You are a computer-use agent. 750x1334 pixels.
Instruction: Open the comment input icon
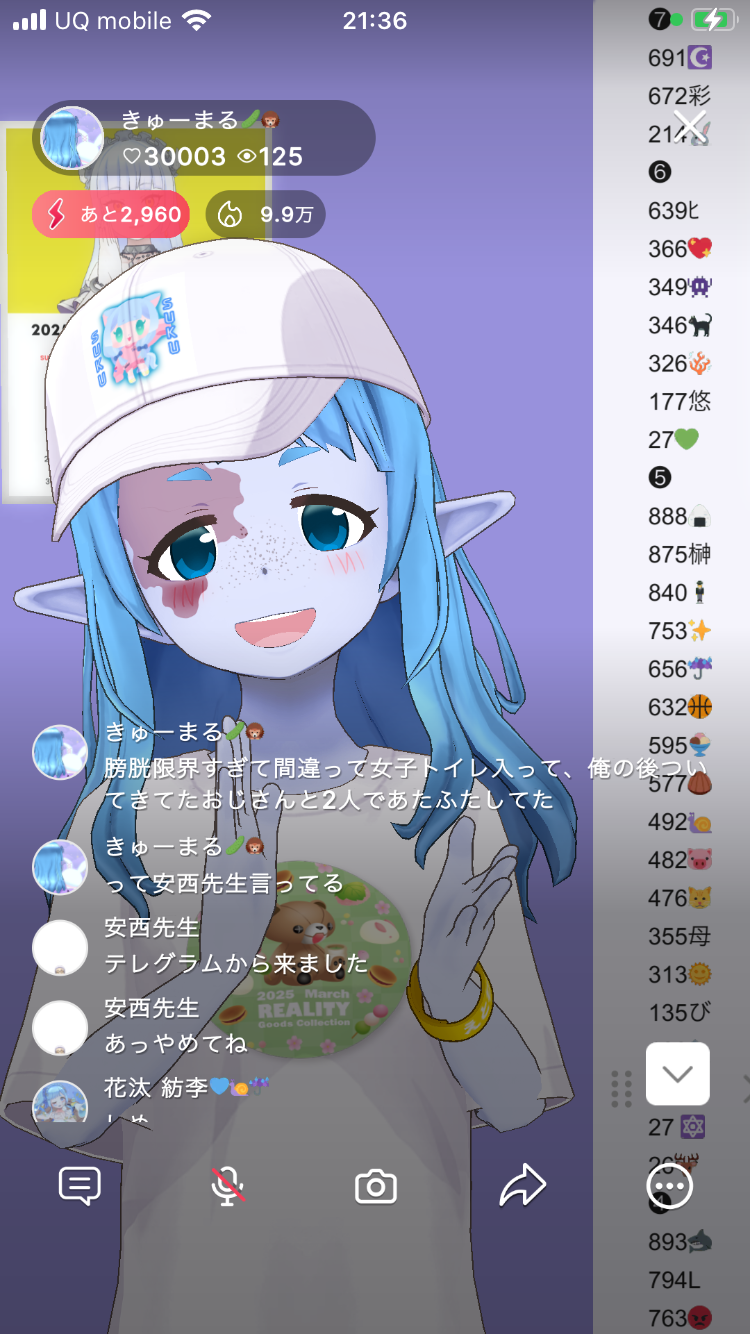pyautogui.click(x=80, y=1187)
